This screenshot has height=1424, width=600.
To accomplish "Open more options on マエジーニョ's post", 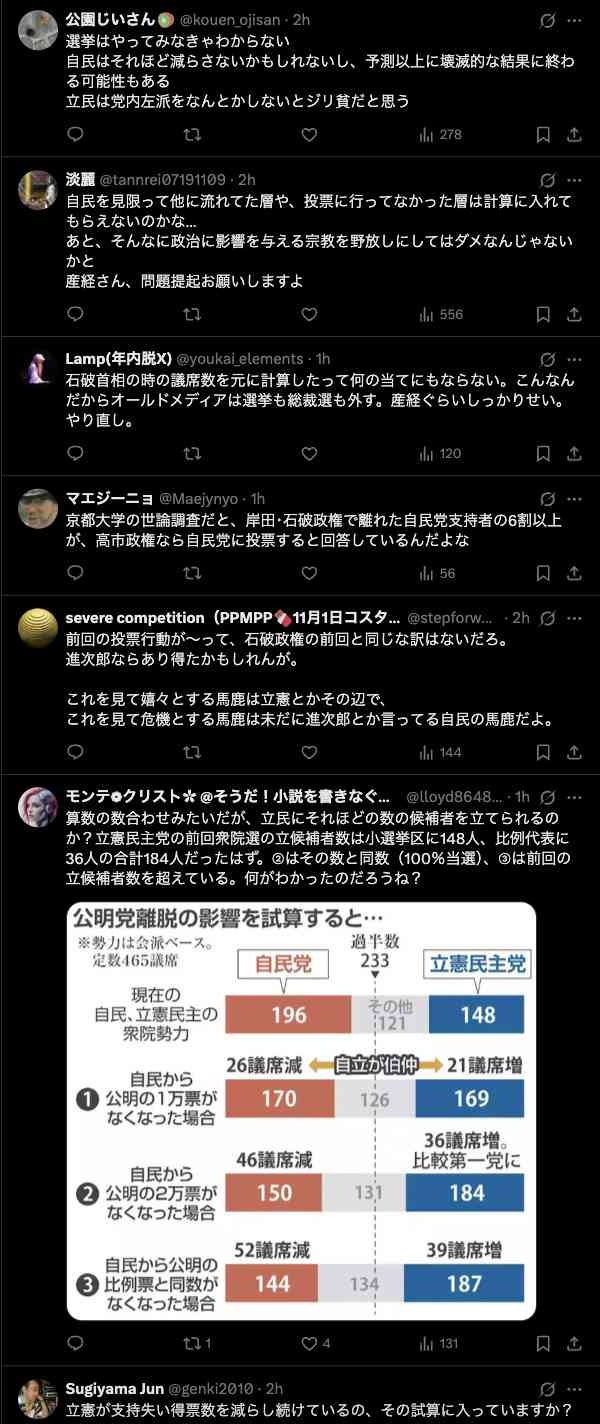I will (574, 498).
